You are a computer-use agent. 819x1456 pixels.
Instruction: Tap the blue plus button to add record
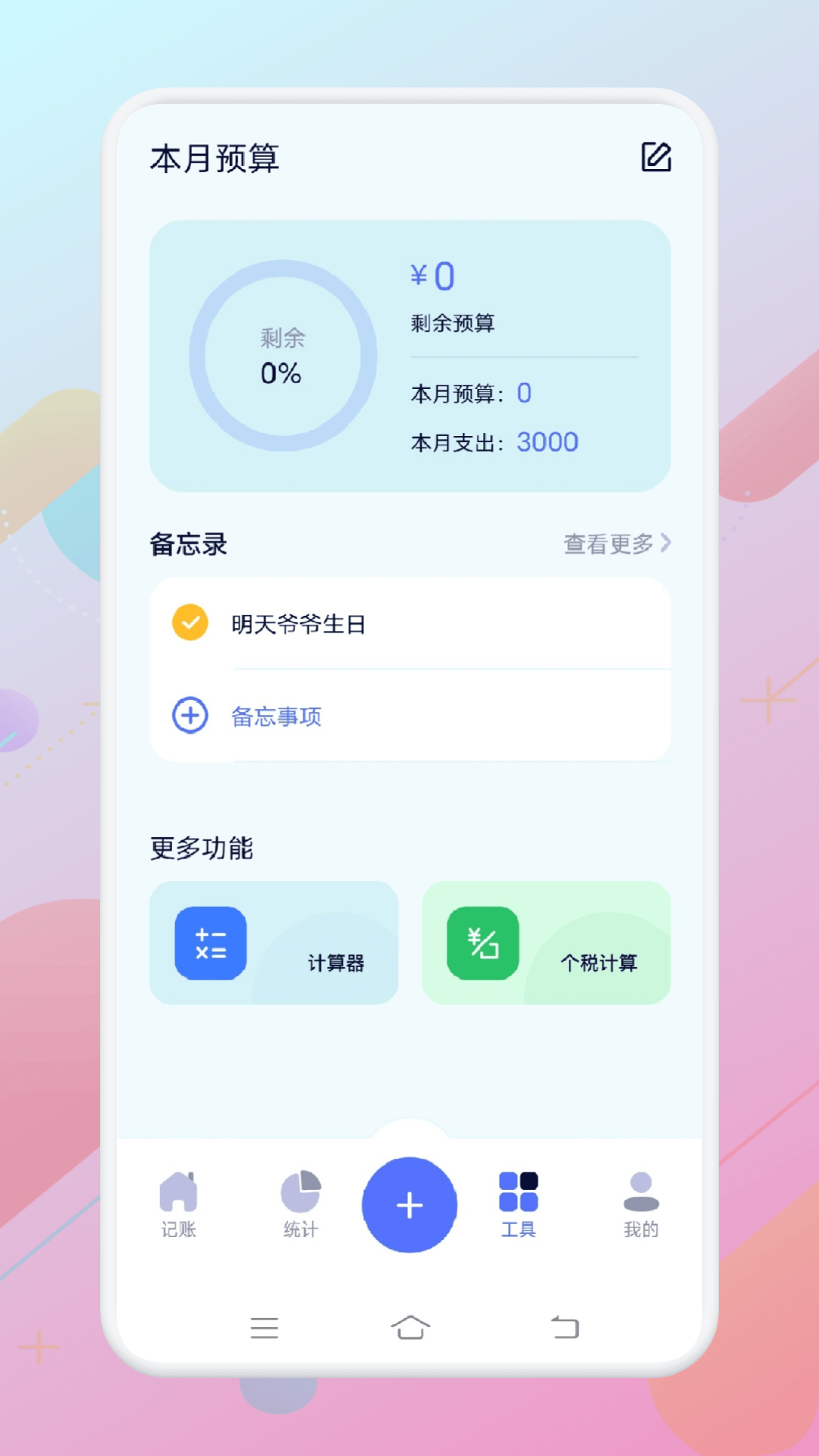click(409, 1204)
